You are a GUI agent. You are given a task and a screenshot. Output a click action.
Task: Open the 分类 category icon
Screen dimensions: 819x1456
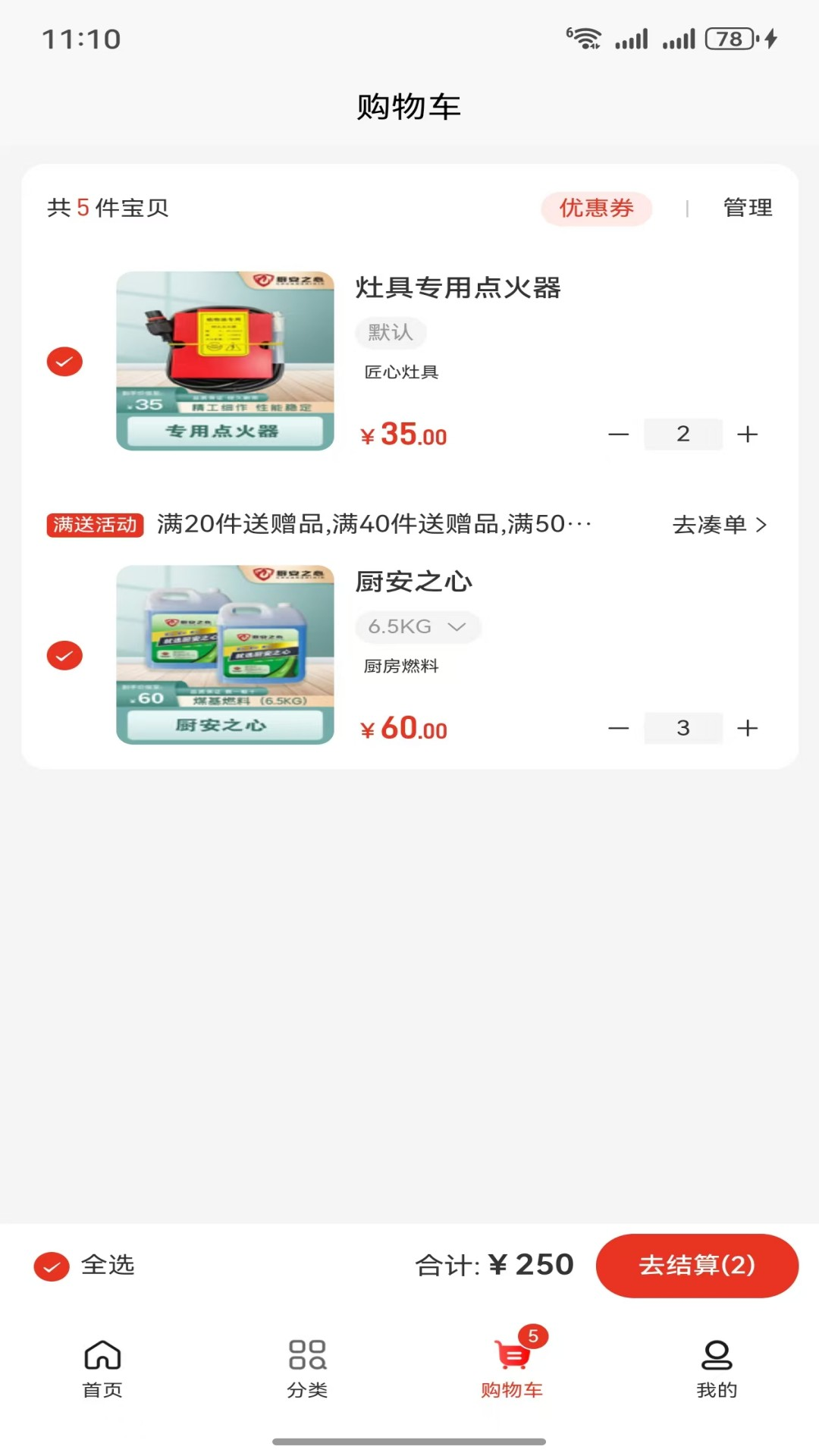pos(306,1354)
